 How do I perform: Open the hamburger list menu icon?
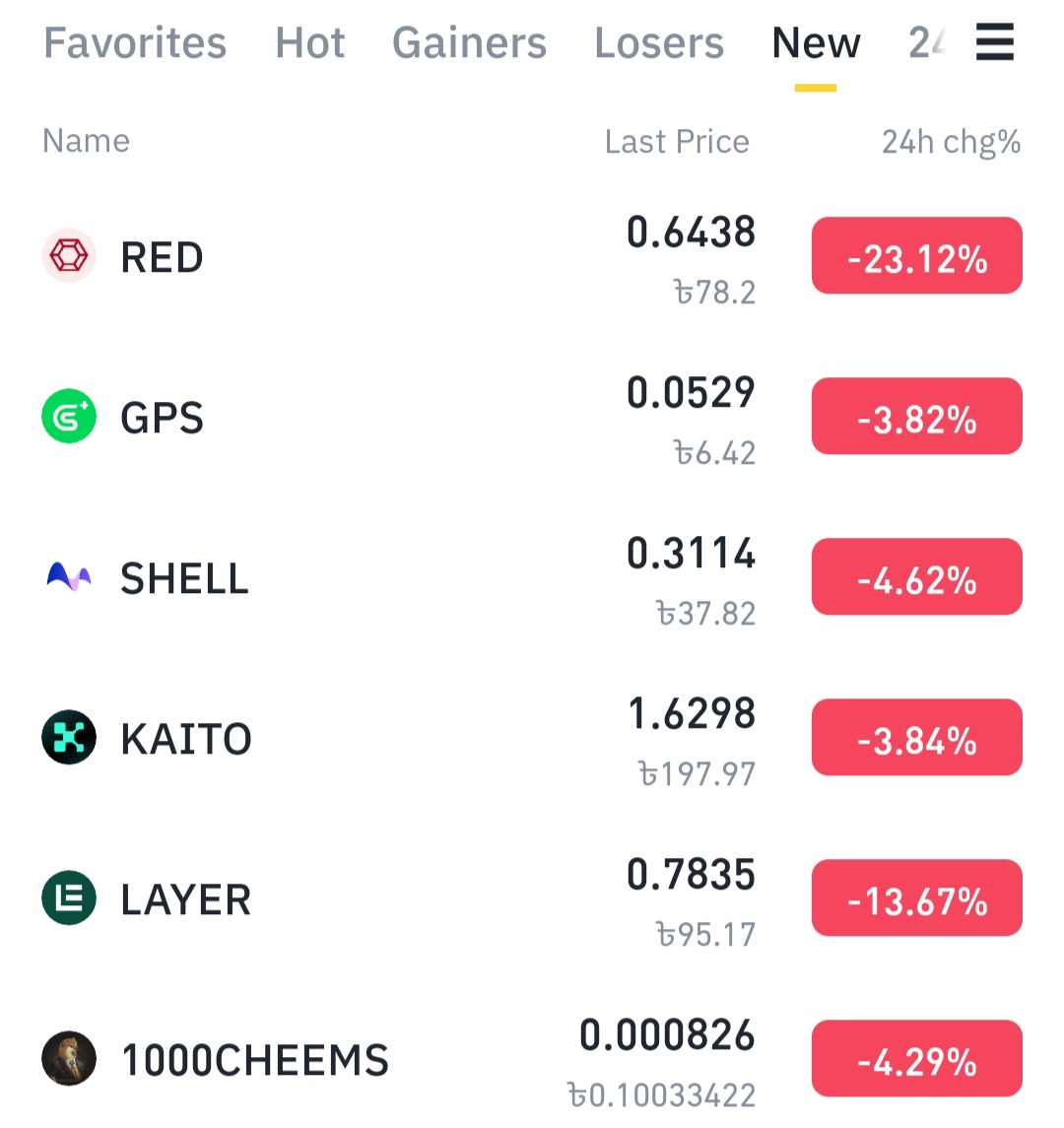click(995, 41)
